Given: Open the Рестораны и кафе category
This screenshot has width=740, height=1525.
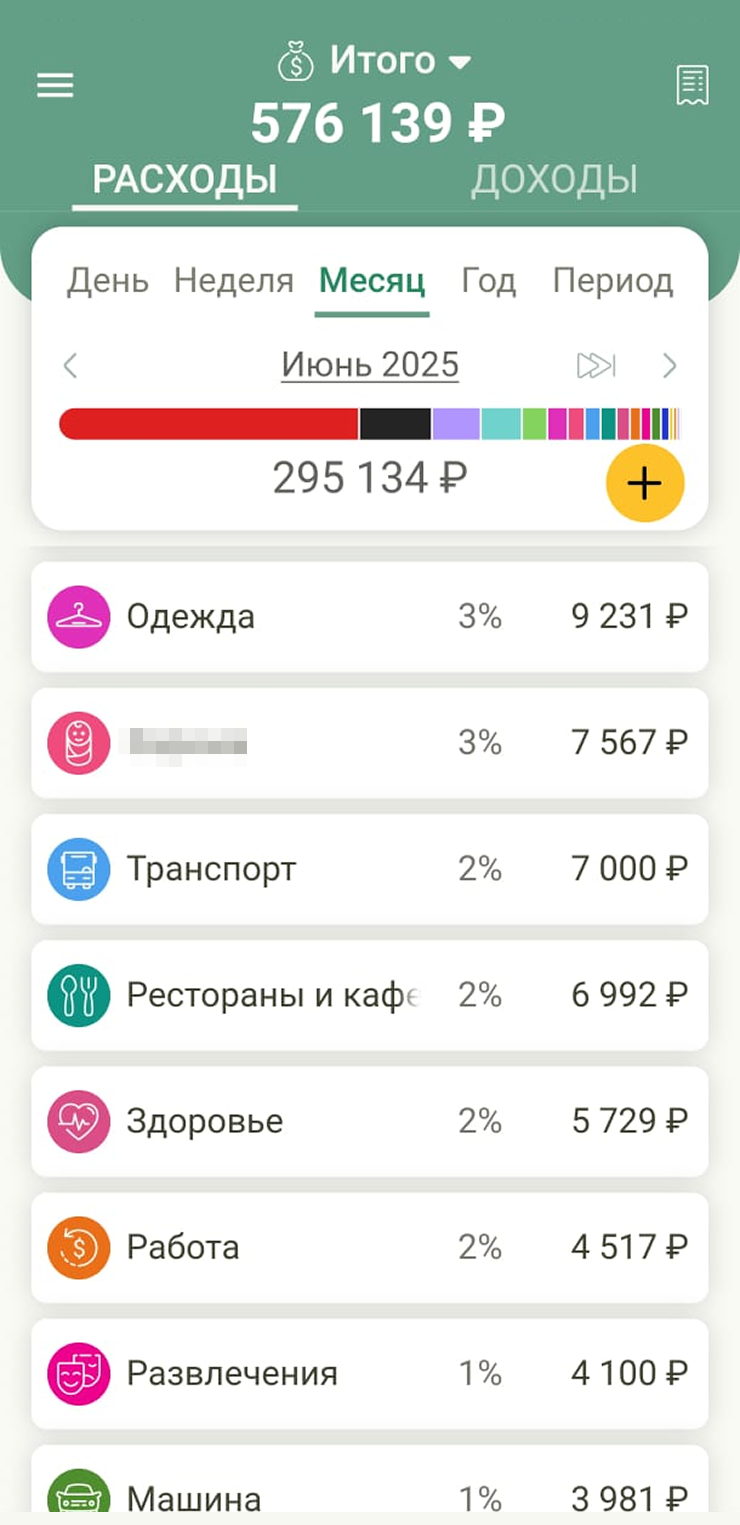Looking at the screenshot, I should coord(370,995).
